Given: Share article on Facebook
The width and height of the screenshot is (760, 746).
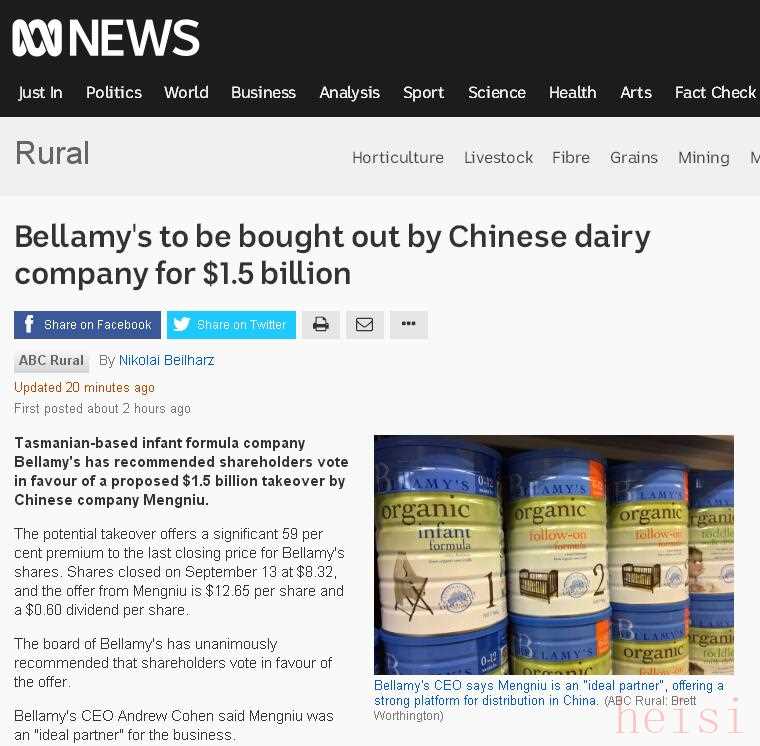Looking at the screenshot, I should pos(87,325).
